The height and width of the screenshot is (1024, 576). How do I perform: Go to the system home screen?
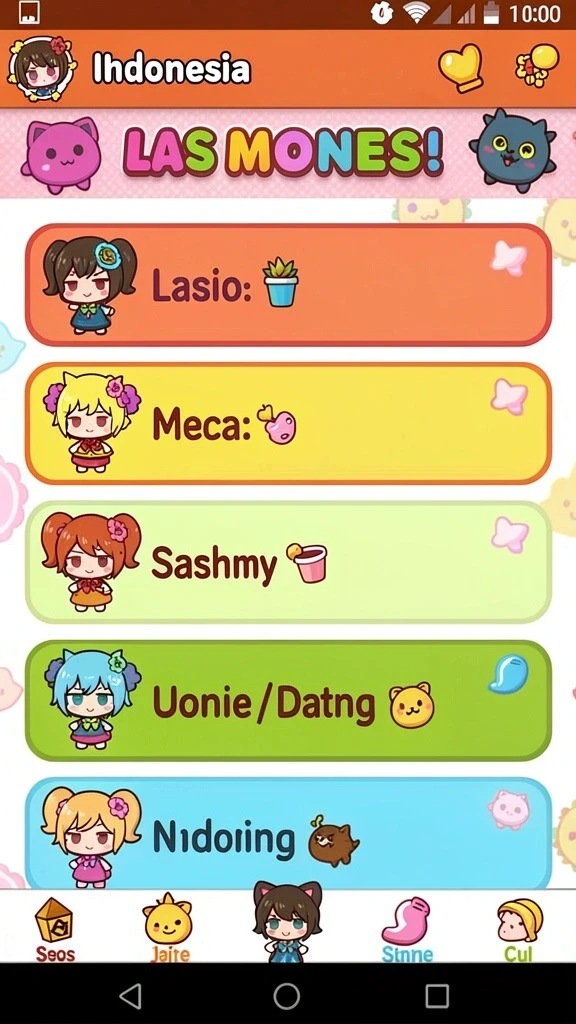click(x=287, y=996)
